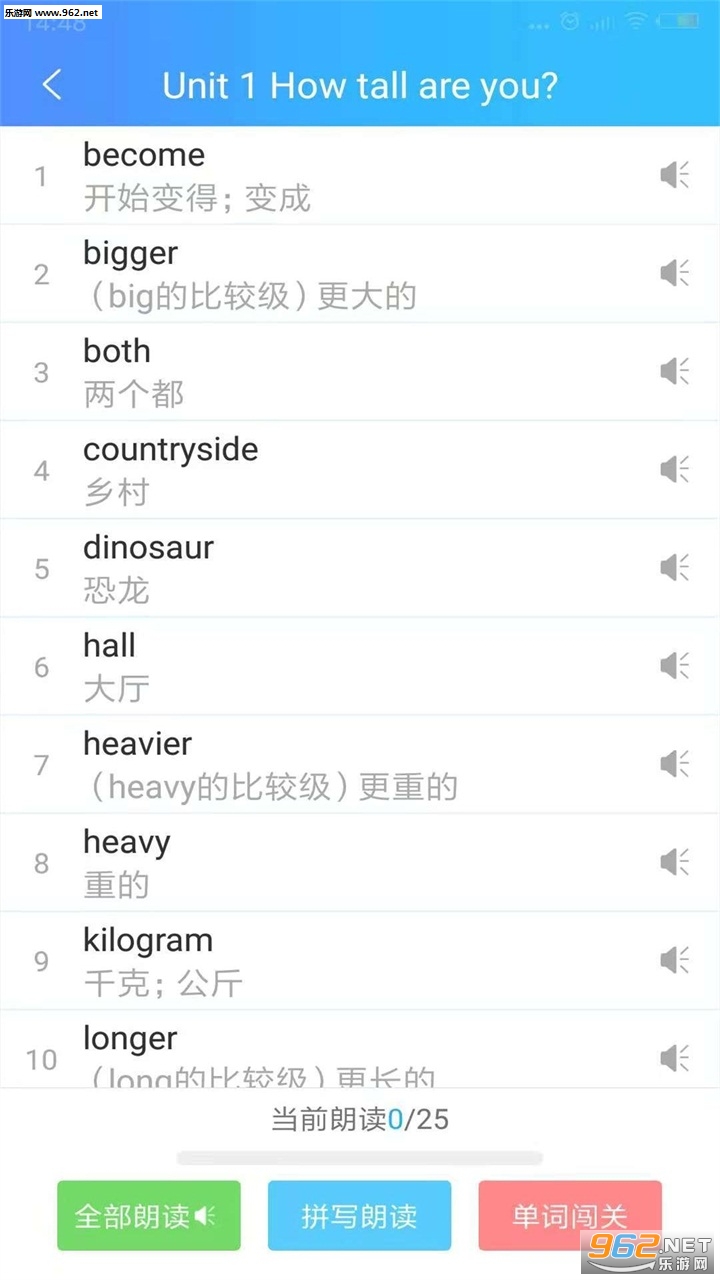The width and height of the screenshot is (720, 1280).
Task: Start 全部朗读 to read all words
Action: [148, 1216]
